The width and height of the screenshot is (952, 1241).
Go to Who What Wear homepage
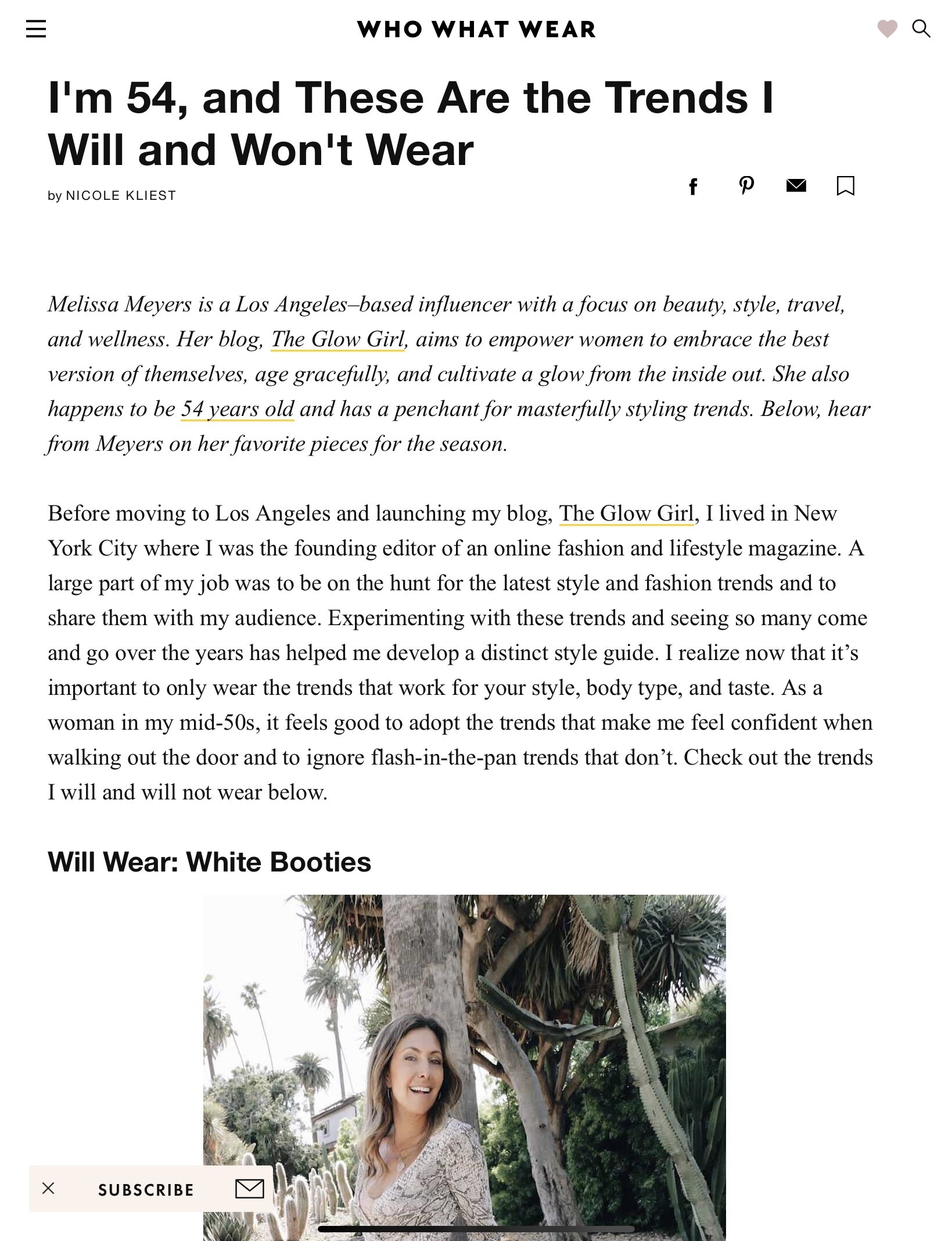tap(476, 29)
